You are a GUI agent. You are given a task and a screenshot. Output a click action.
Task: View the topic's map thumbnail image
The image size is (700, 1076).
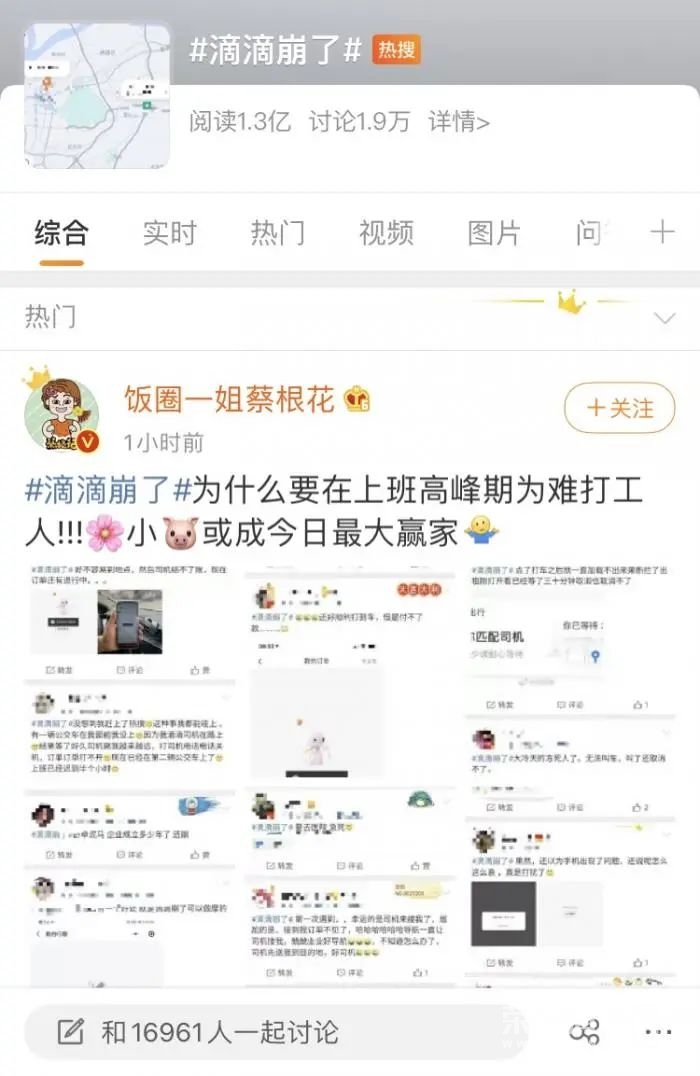(x=97, y=96)
